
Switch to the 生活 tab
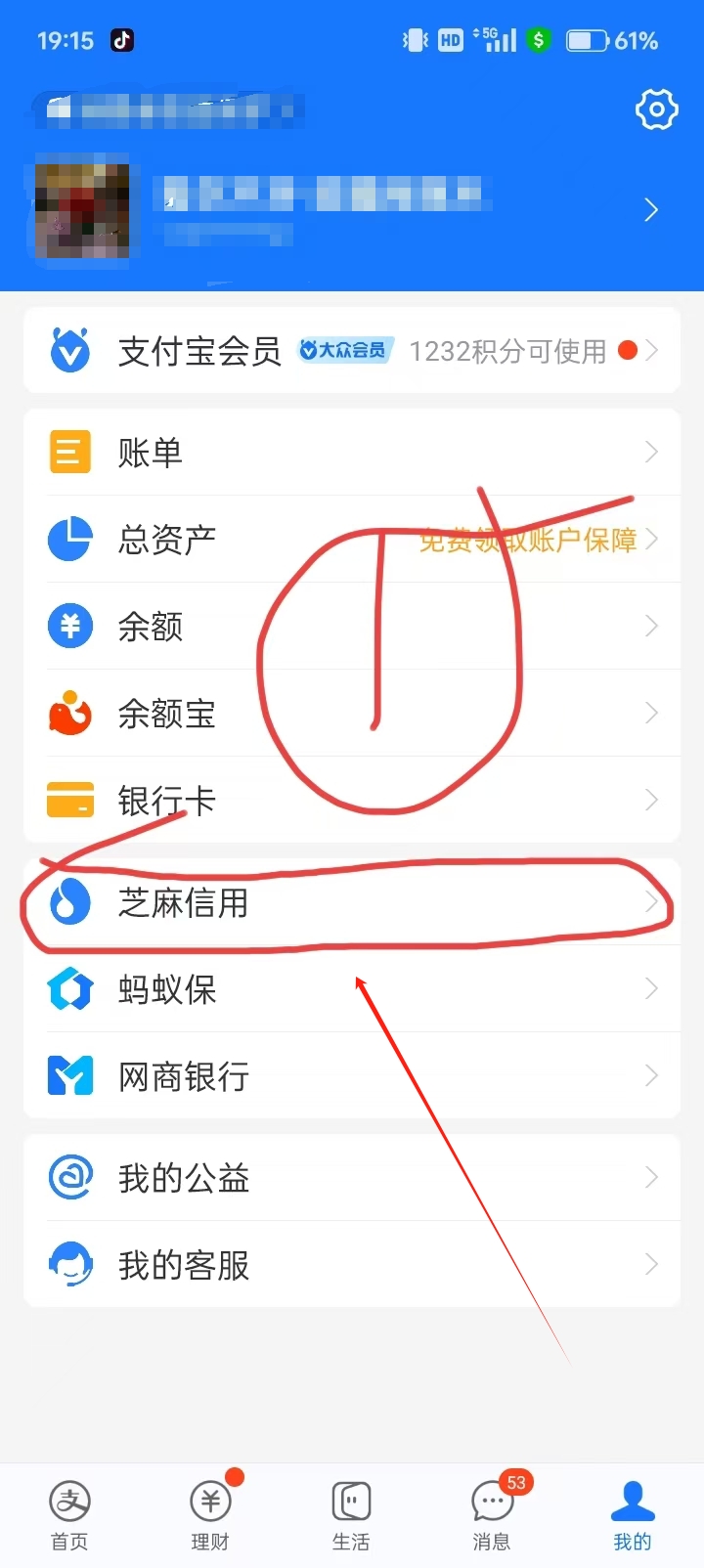point(351,1515)
